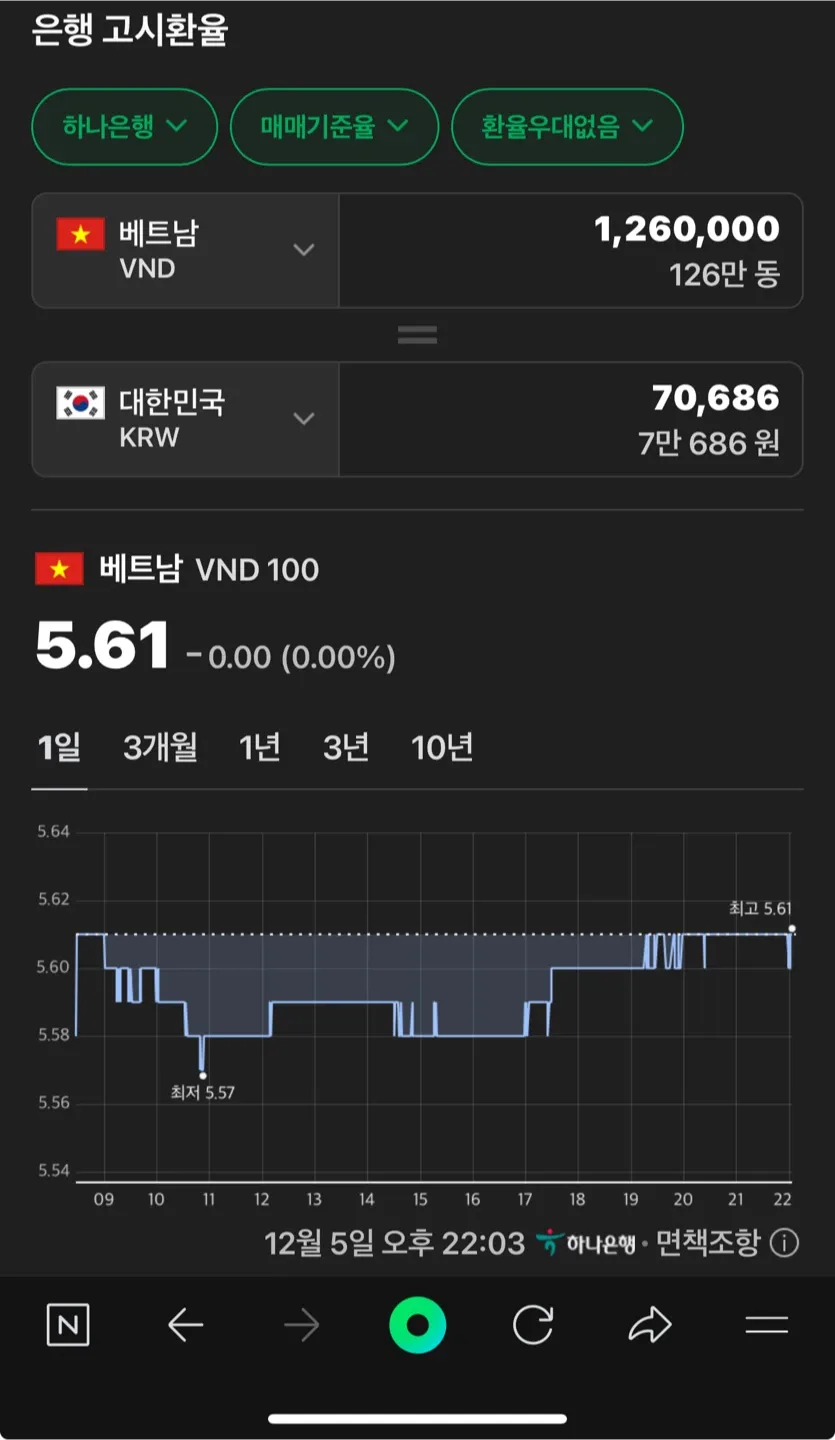Reload the current page
The image size is (835, 1440).
533,1326
